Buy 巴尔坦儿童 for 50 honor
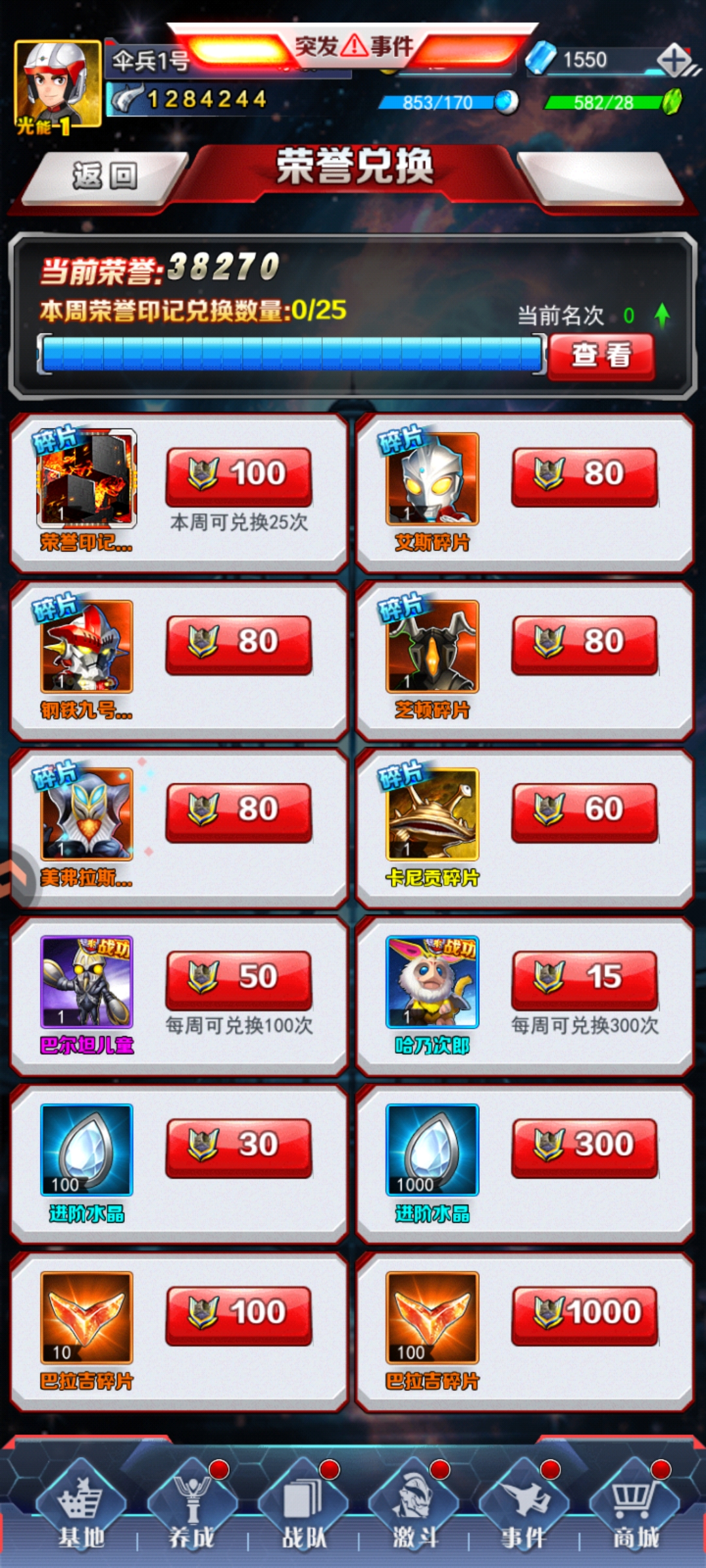This screenshot has height=1568, width=706. [239, 979]
